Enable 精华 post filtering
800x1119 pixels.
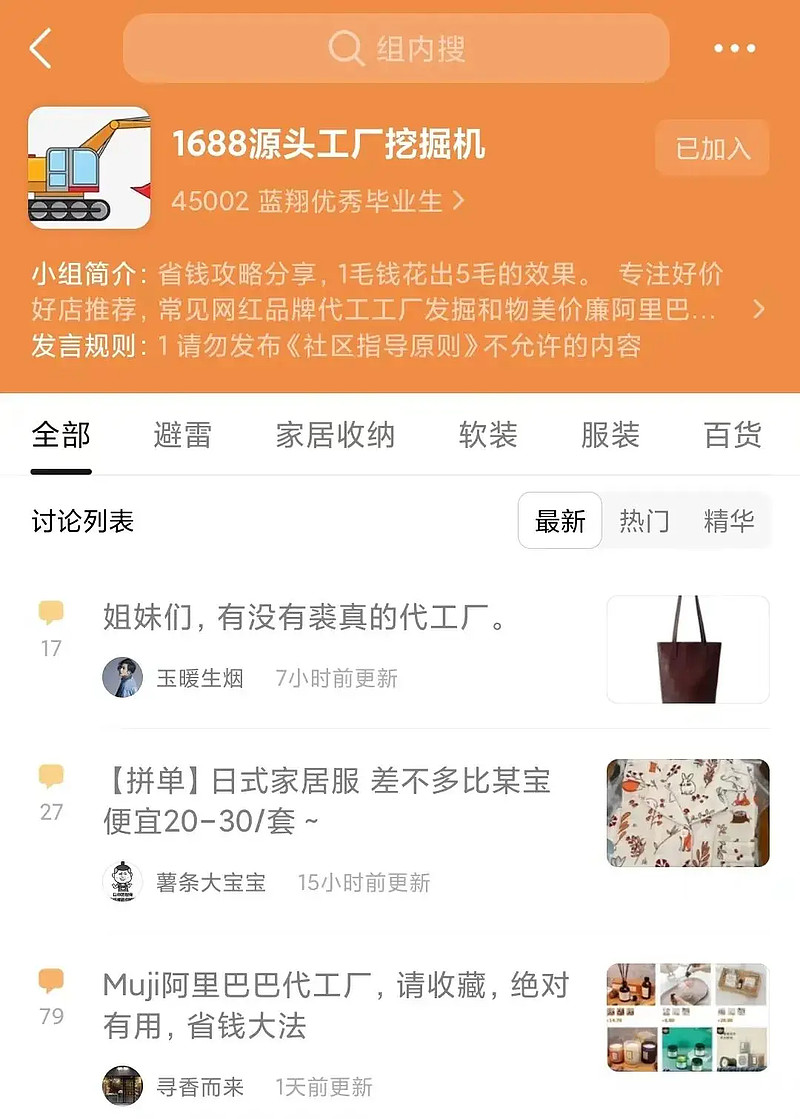[x=729, y=521]
